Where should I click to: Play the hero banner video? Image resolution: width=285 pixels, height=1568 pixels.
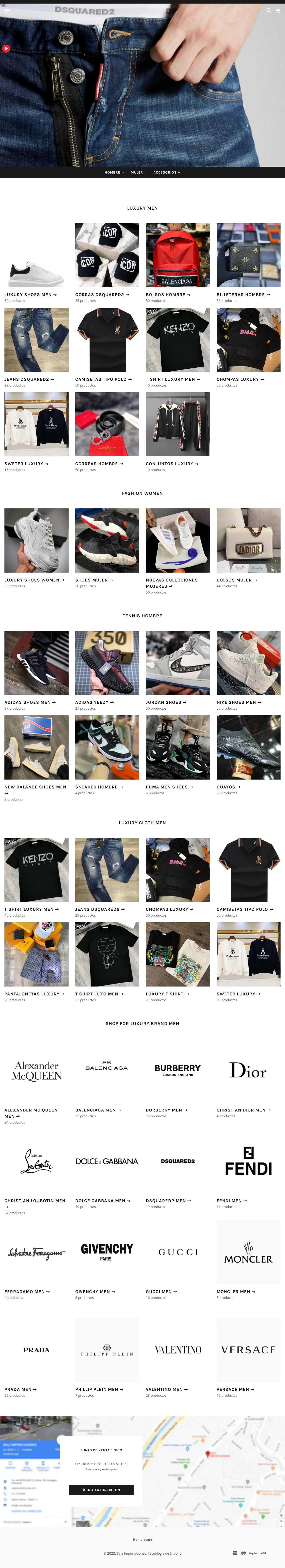[x=6, y=48]
